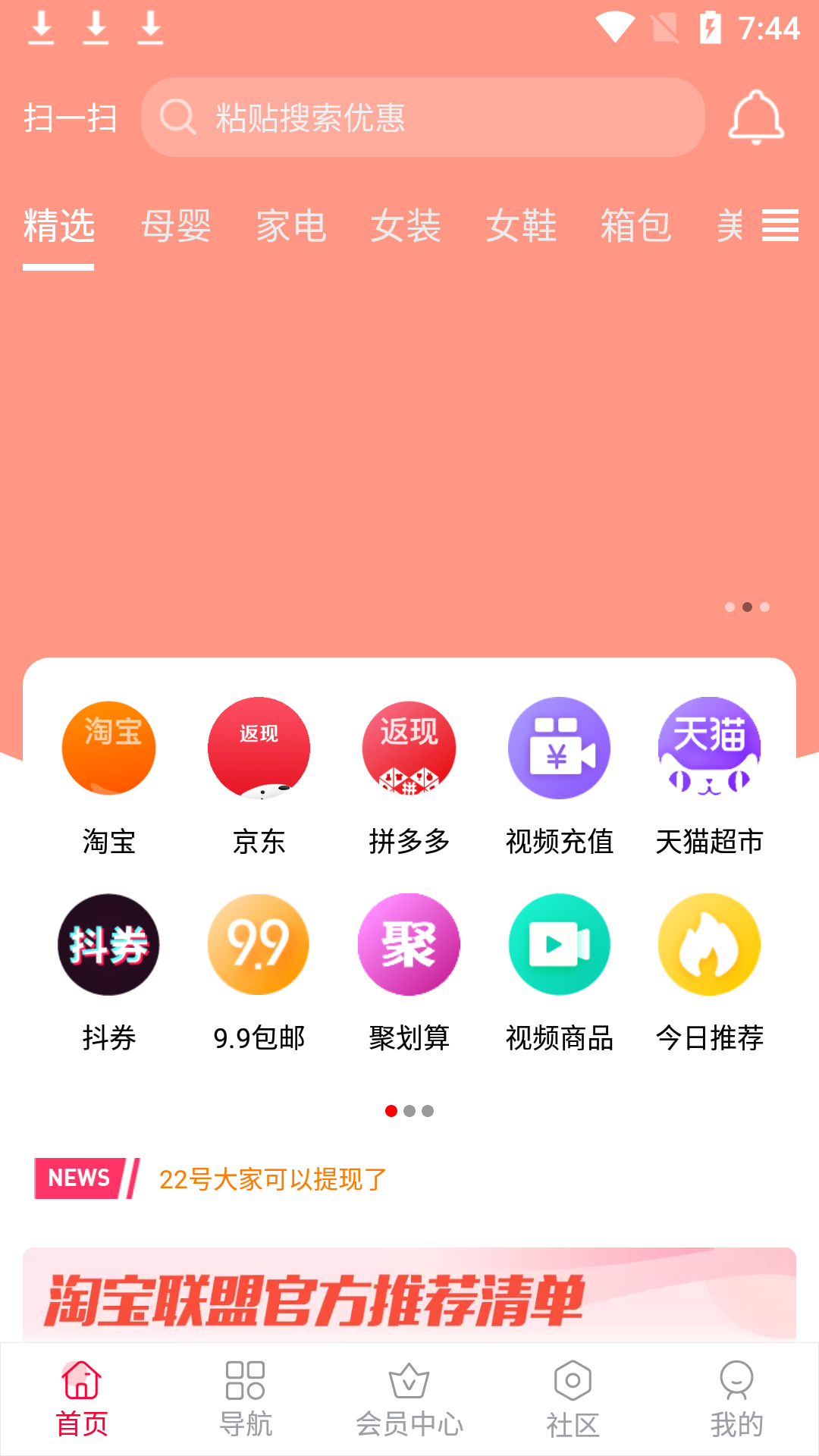This screenshot has height=1456, width=819.
Task: Expand the category list menu icon
Action: coord(780,226)
